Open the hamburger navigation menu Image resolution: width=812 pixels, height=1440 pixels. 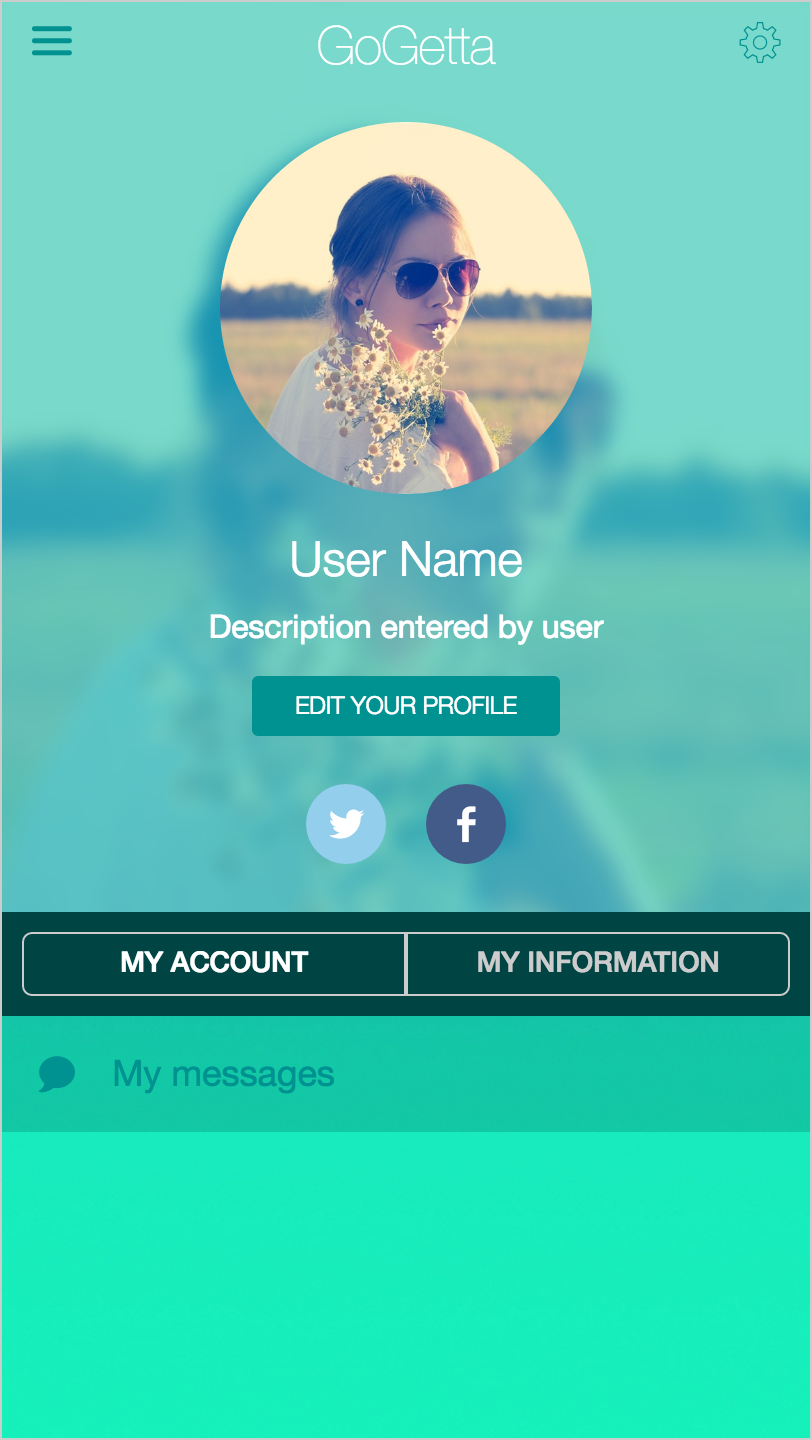tap(52, 40)
